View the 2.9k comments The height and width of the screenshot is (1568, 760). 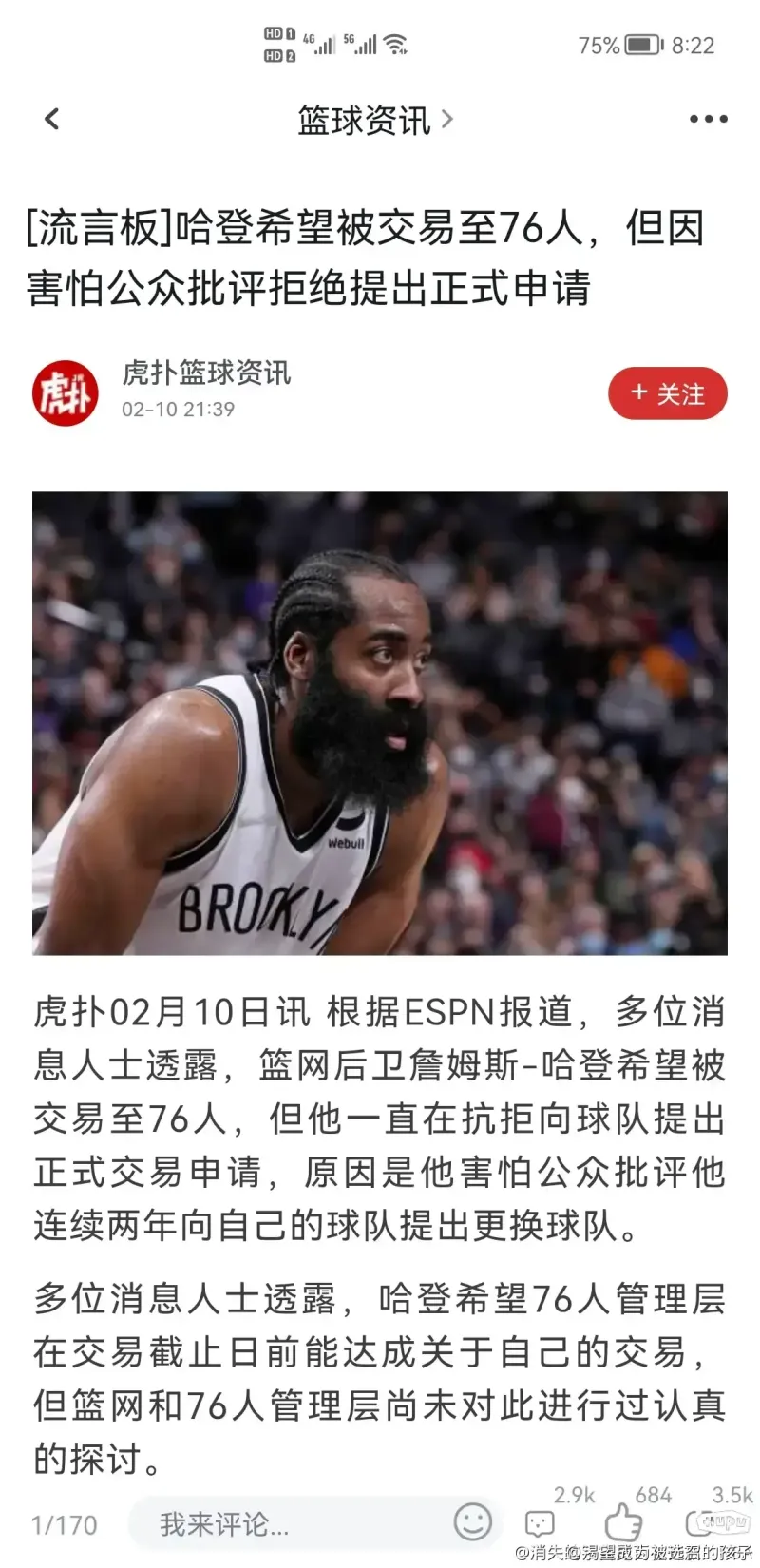tap(541, 1523)
